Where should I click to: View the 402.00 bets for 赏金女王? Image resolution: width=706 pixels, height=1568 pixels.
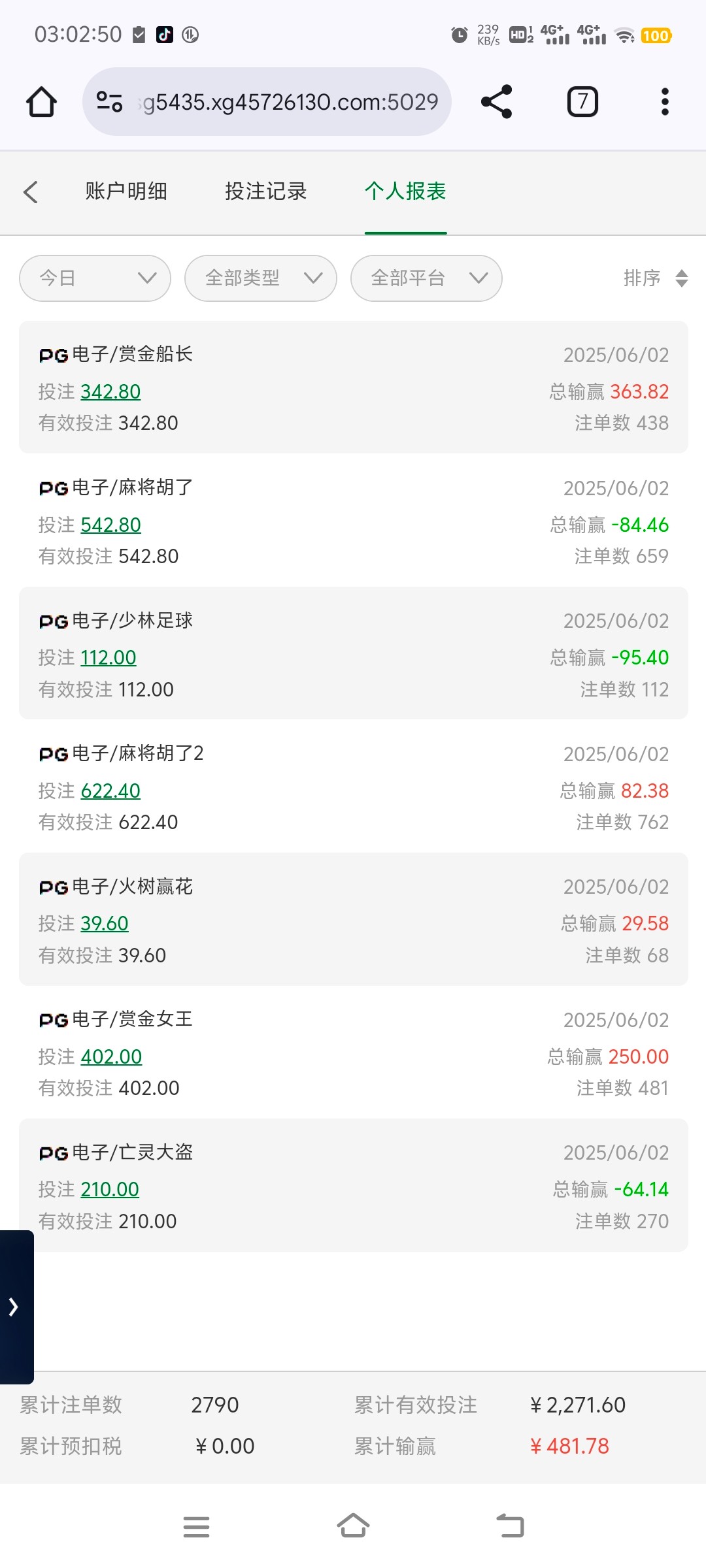tap(111, 1056)
